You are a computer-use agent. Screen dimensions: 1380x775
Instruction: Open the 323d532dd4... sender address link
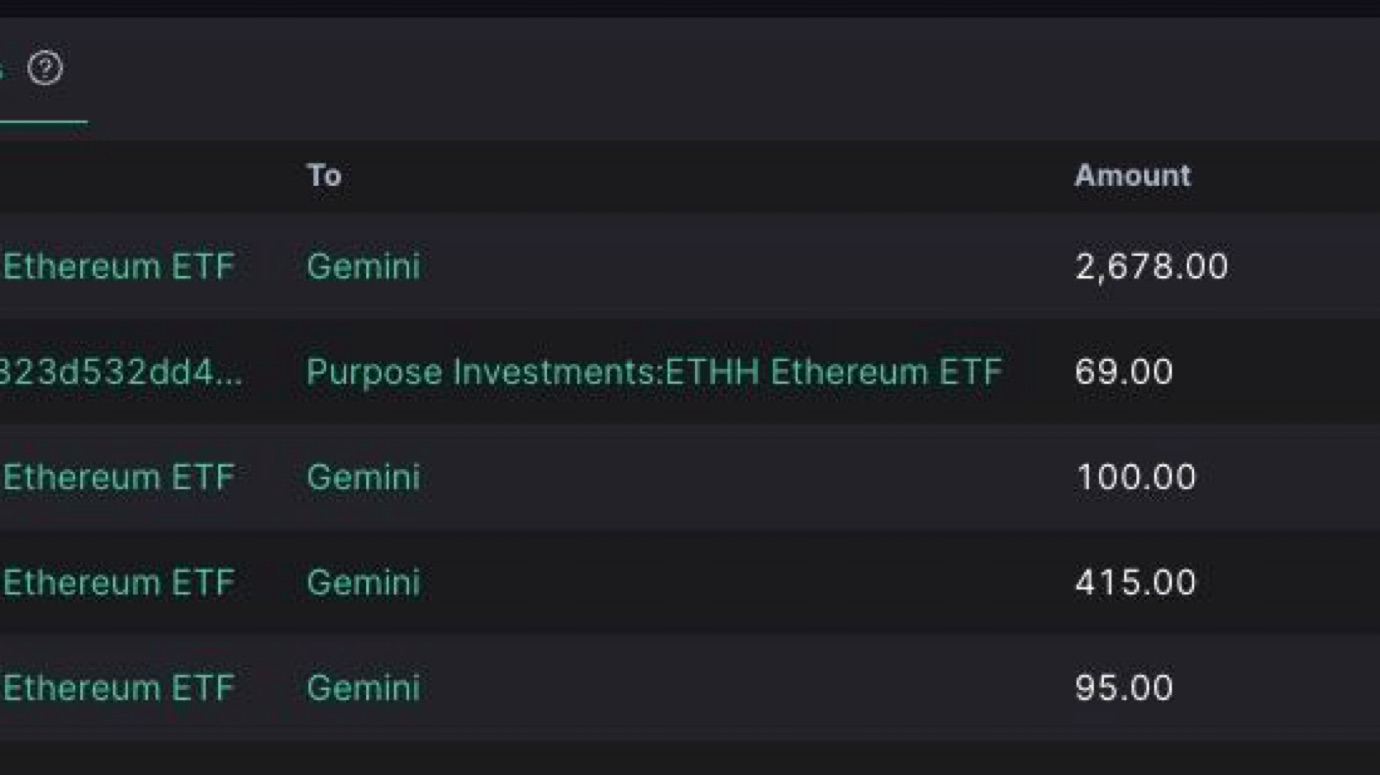point(120,372)
